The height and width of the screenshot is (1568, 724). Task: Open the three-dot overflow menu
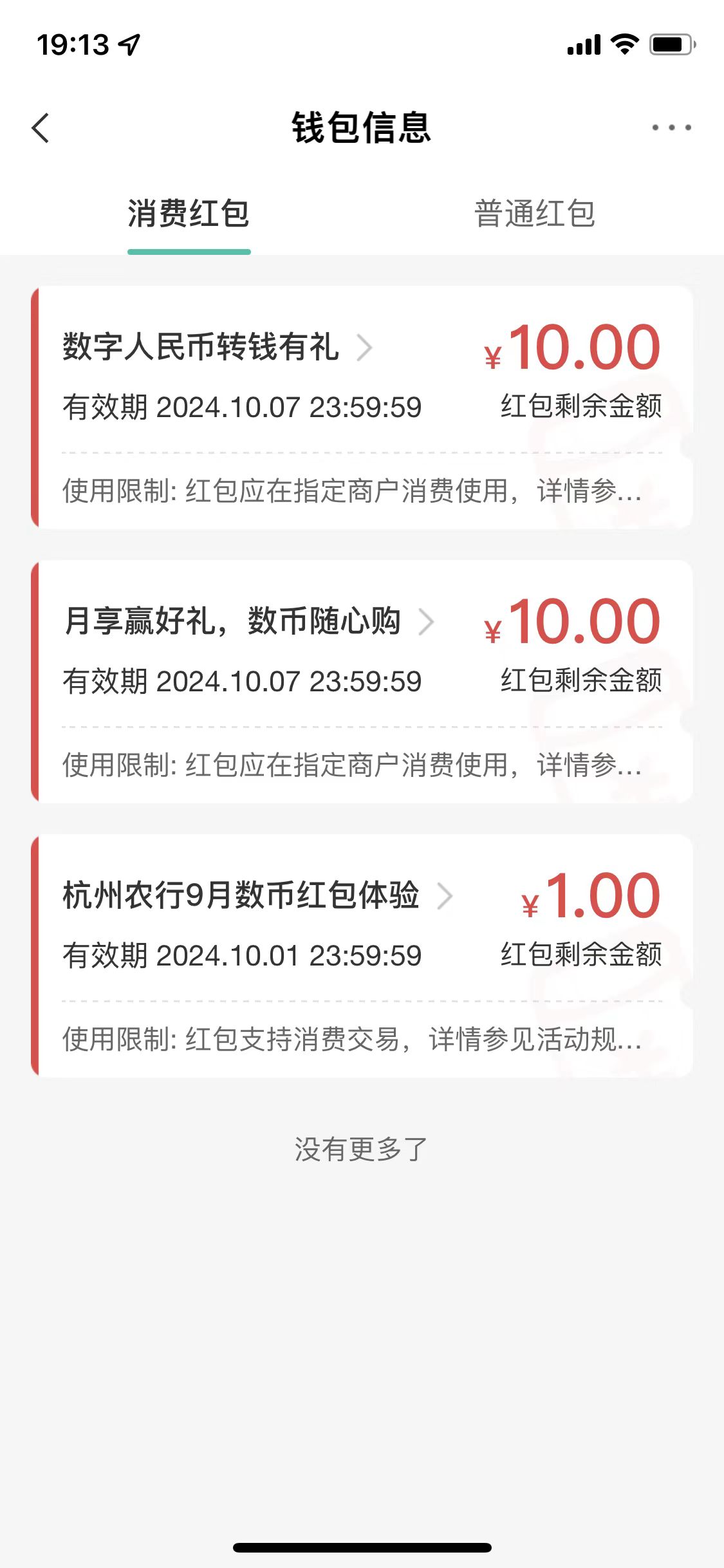pos(671,127)
